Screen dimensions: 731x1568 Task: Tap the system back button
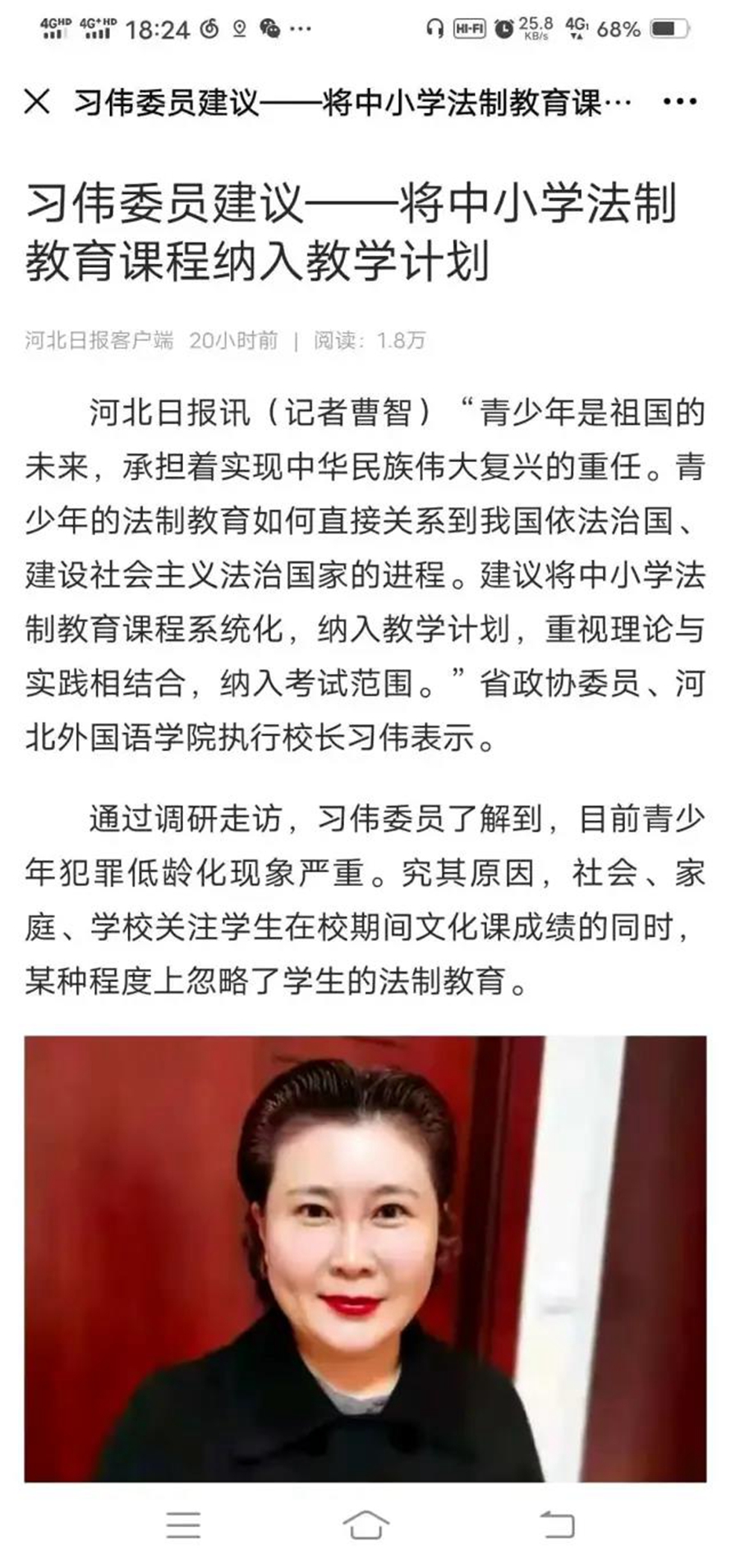(x=557, y=1524)
